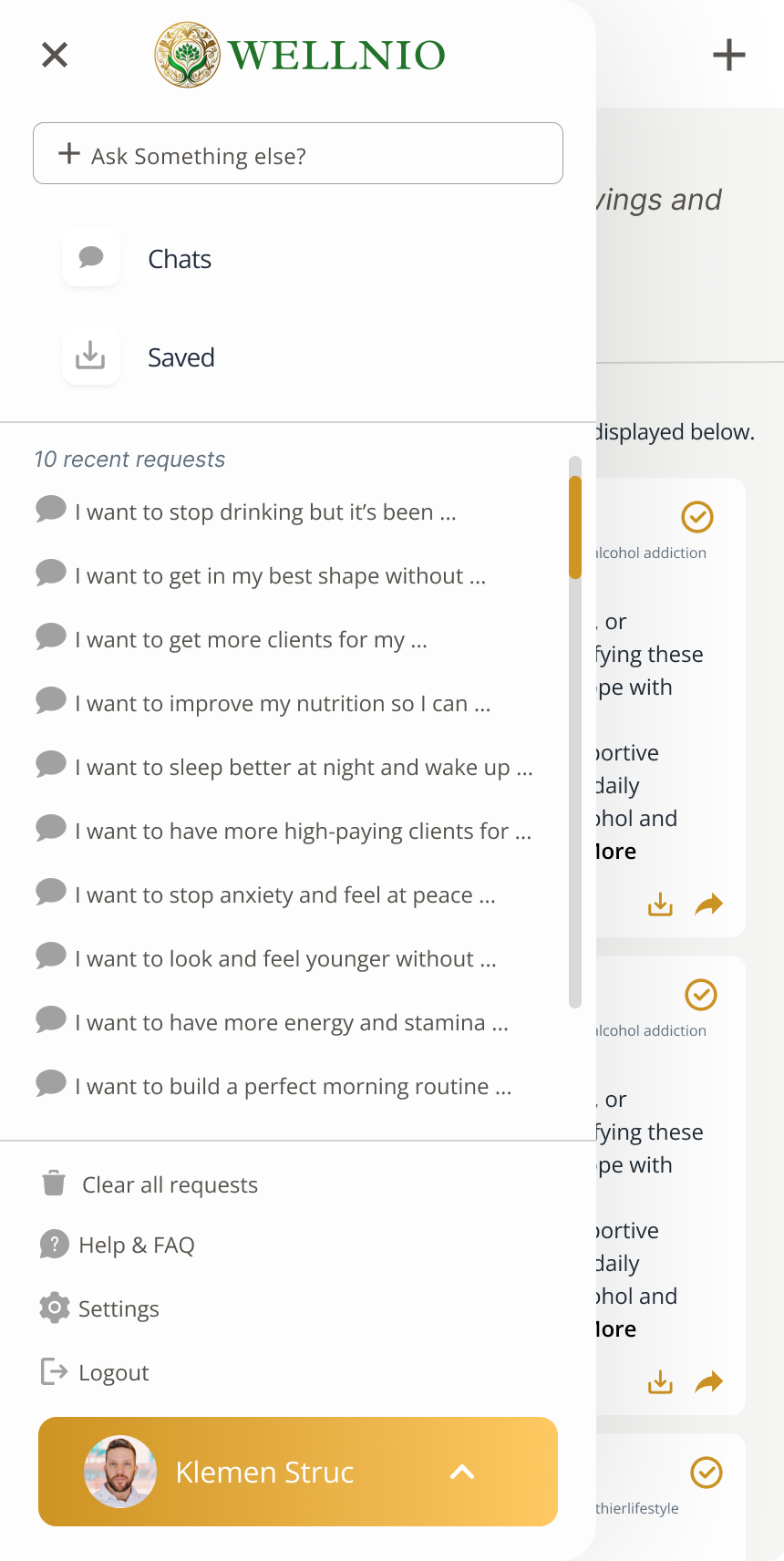Open Settings

(99, 1308)
